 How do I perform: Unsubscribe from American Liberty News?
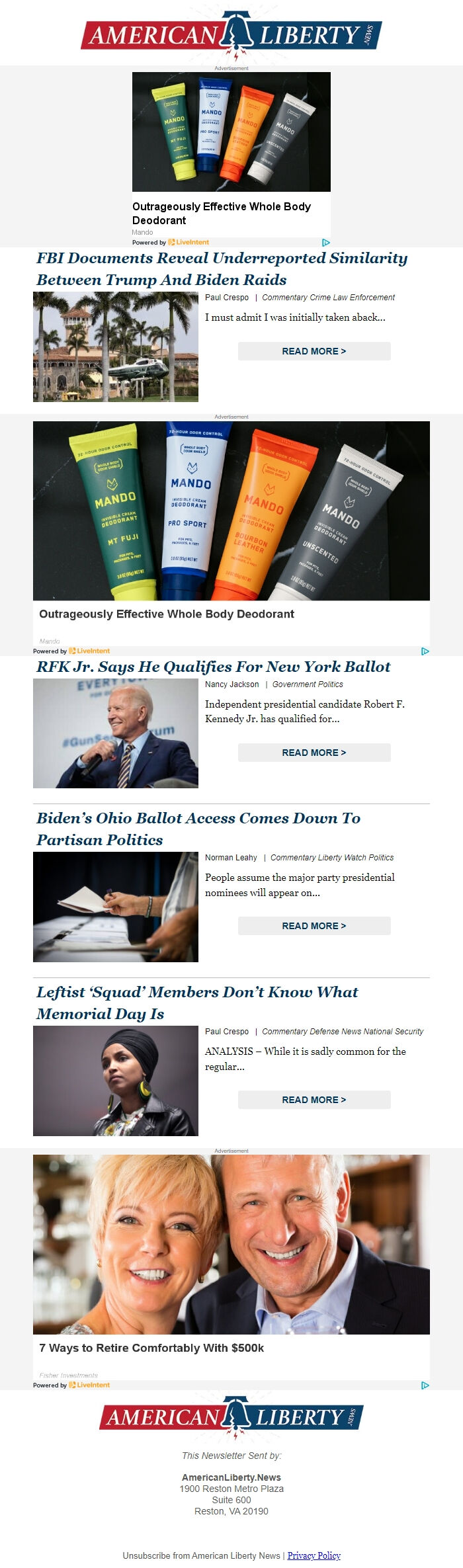(201, 1555)
